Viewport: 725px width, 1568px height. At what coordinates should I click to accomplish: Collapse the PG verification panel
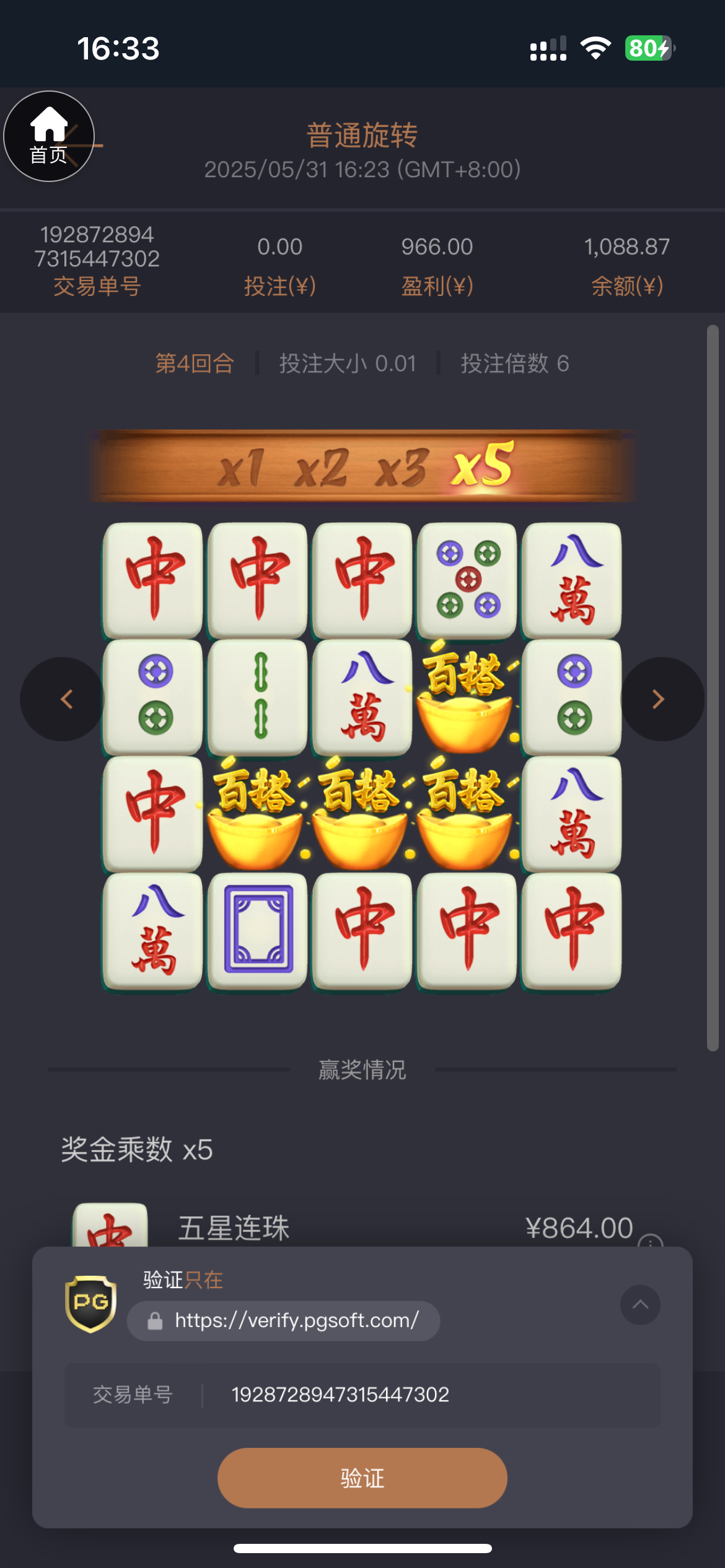(x=640, y=1304)
